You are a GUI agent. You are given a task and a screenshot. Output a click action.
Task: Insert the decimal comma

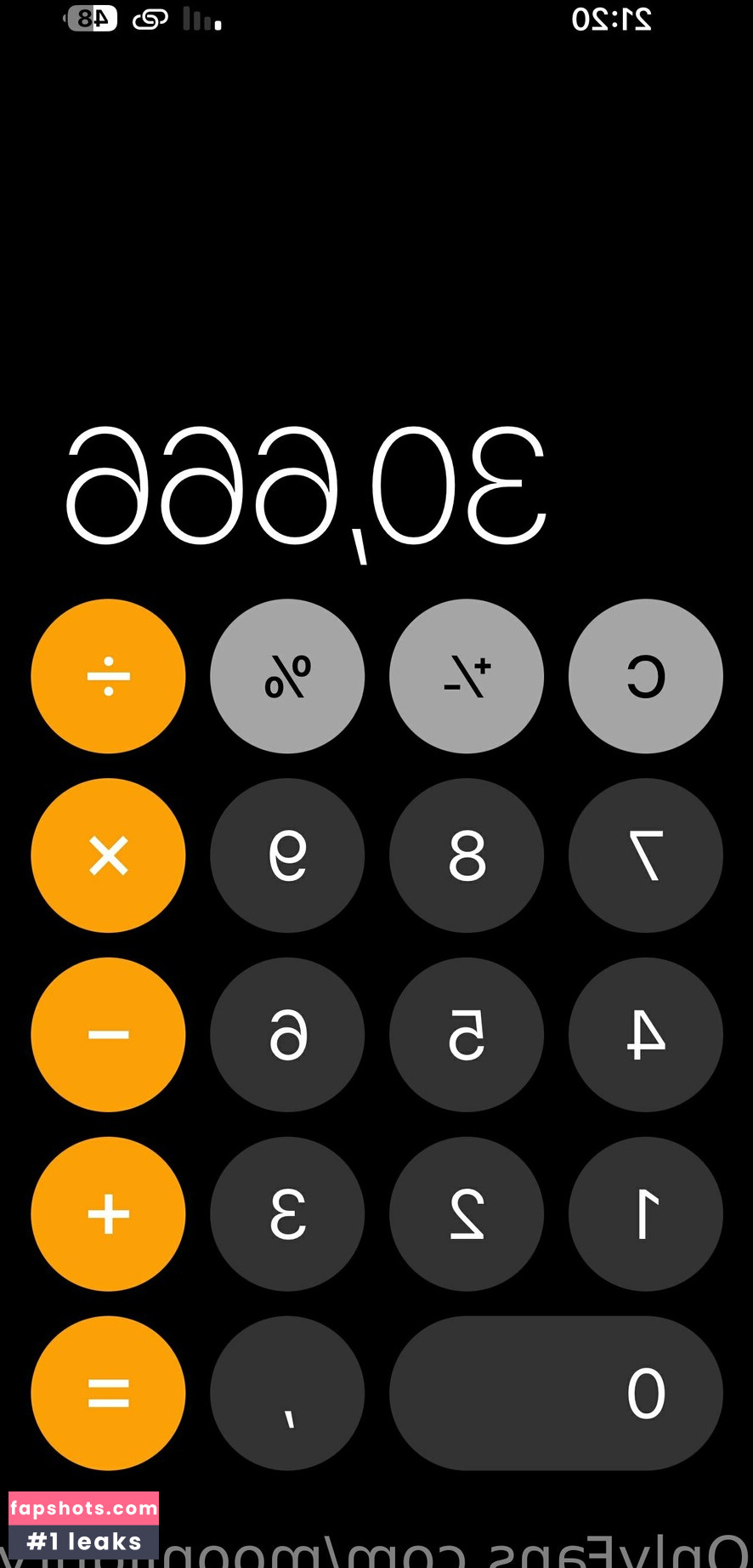point(287,1394)
